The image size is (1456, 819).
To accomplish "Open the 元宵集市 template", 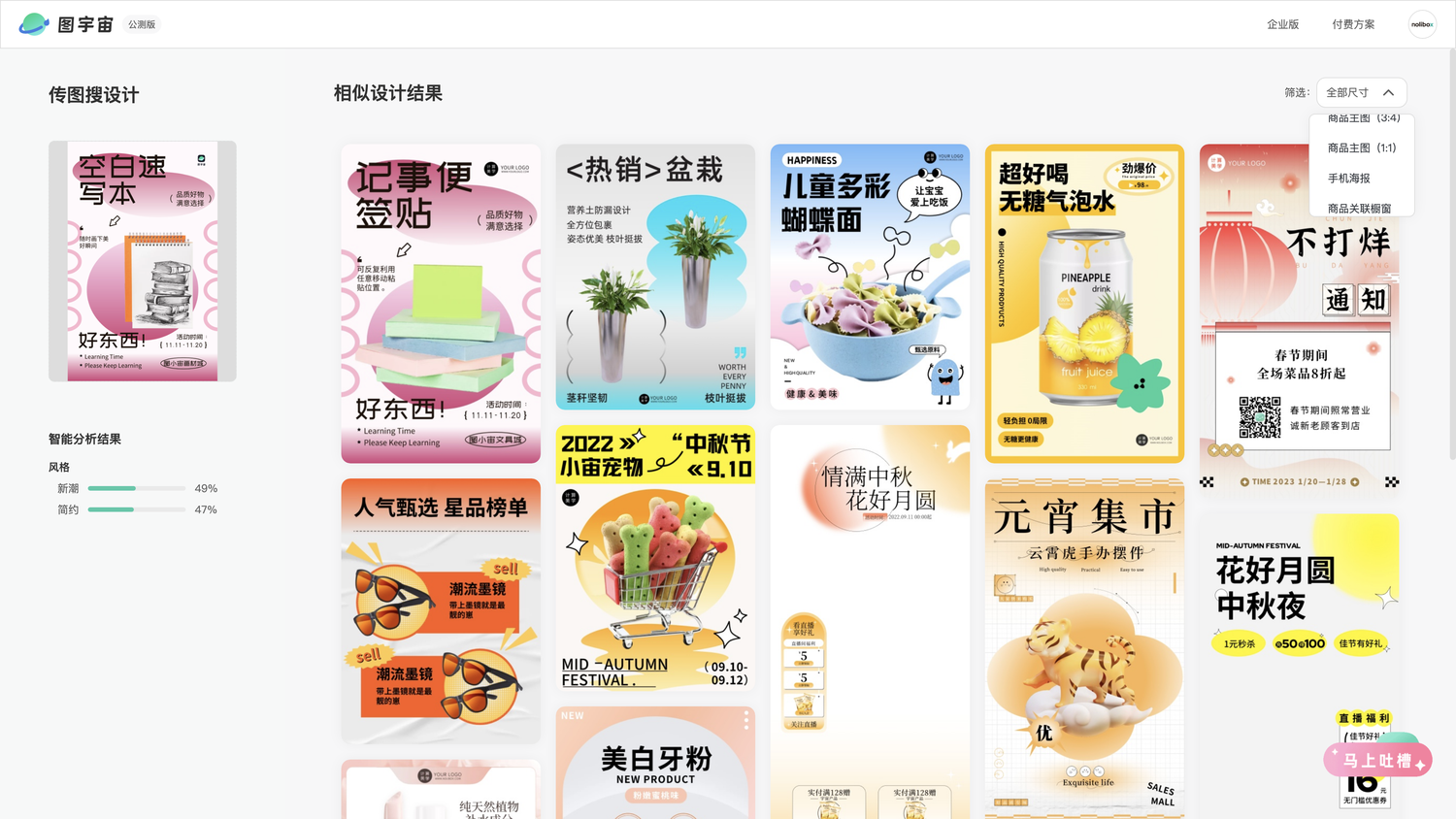I will tap(1084, 647).
